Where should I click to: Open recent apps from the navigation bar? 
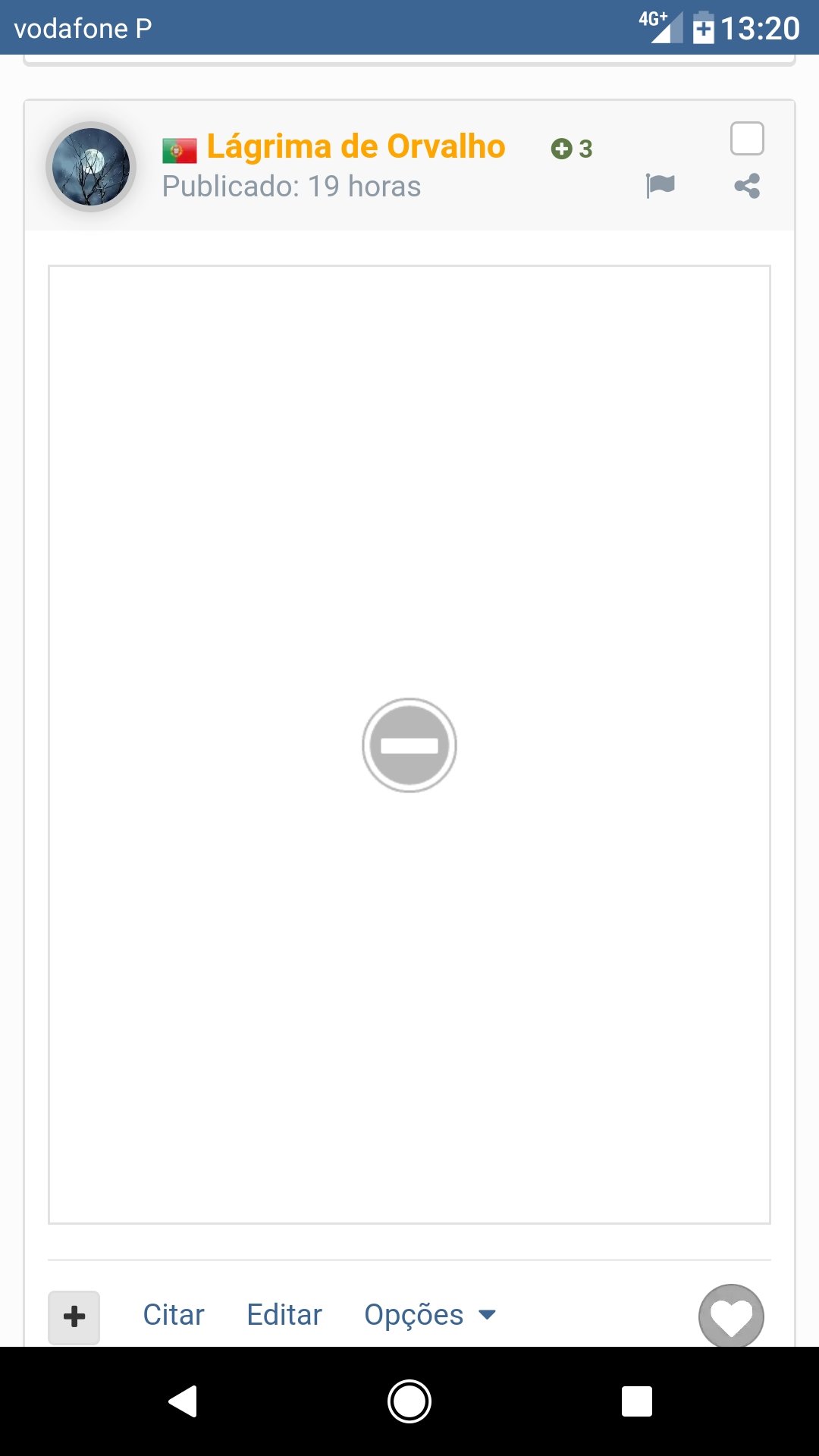[636, 1401]
